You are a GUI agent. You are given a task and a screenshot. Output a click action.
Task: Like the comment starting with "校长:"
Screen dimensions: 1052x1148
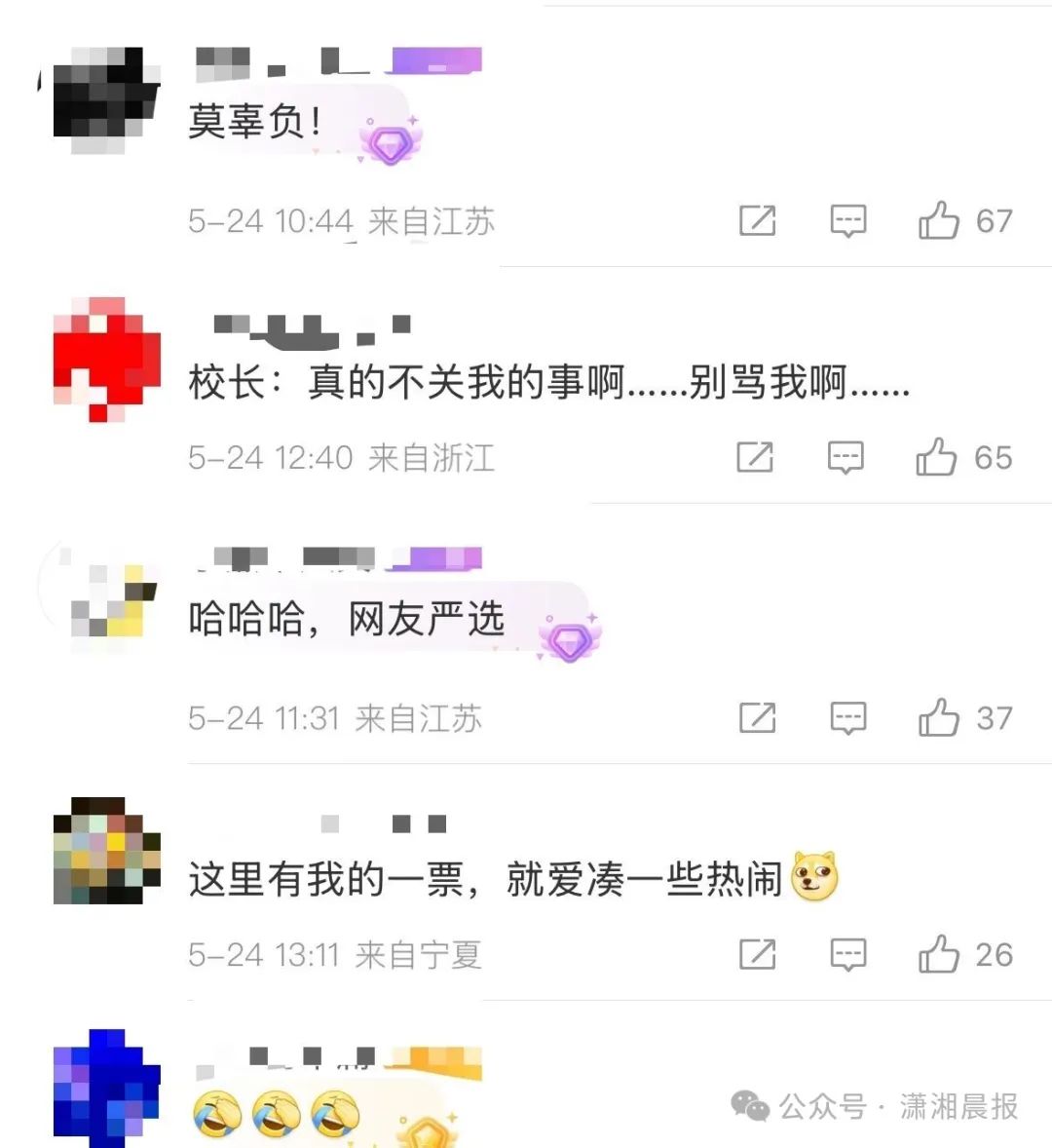coord(936,457)
